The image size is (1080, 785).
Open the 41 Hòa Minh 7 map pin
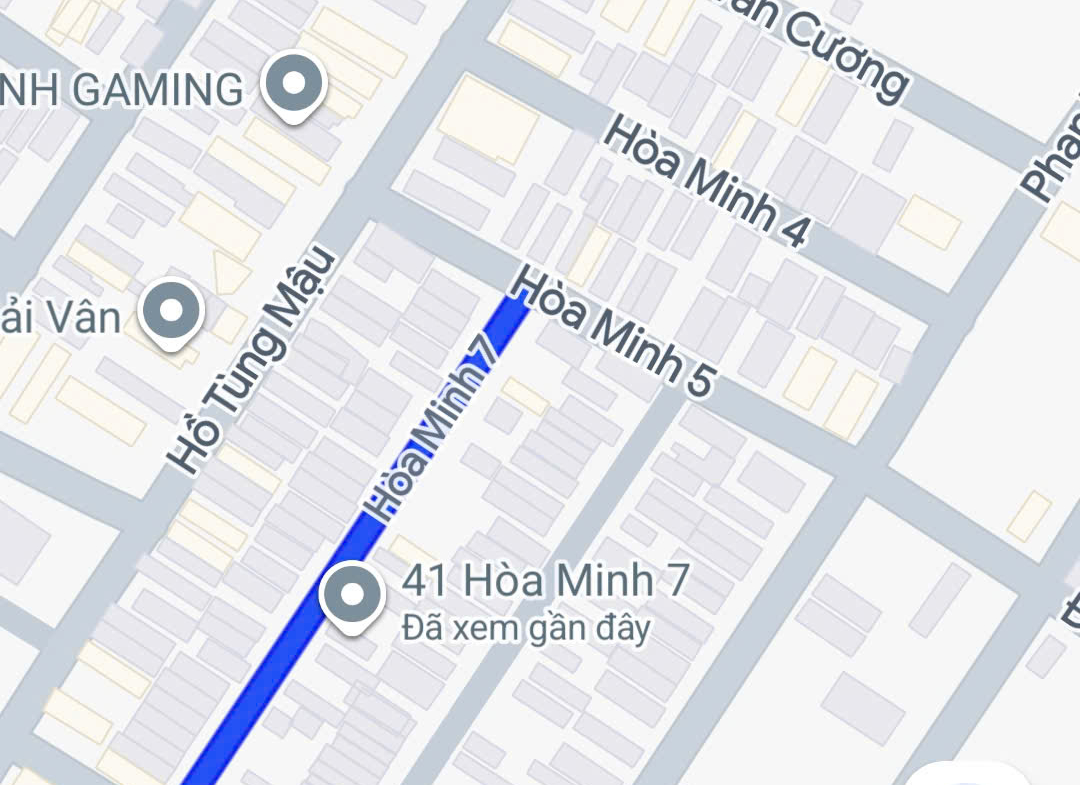(x=351, y=596)
